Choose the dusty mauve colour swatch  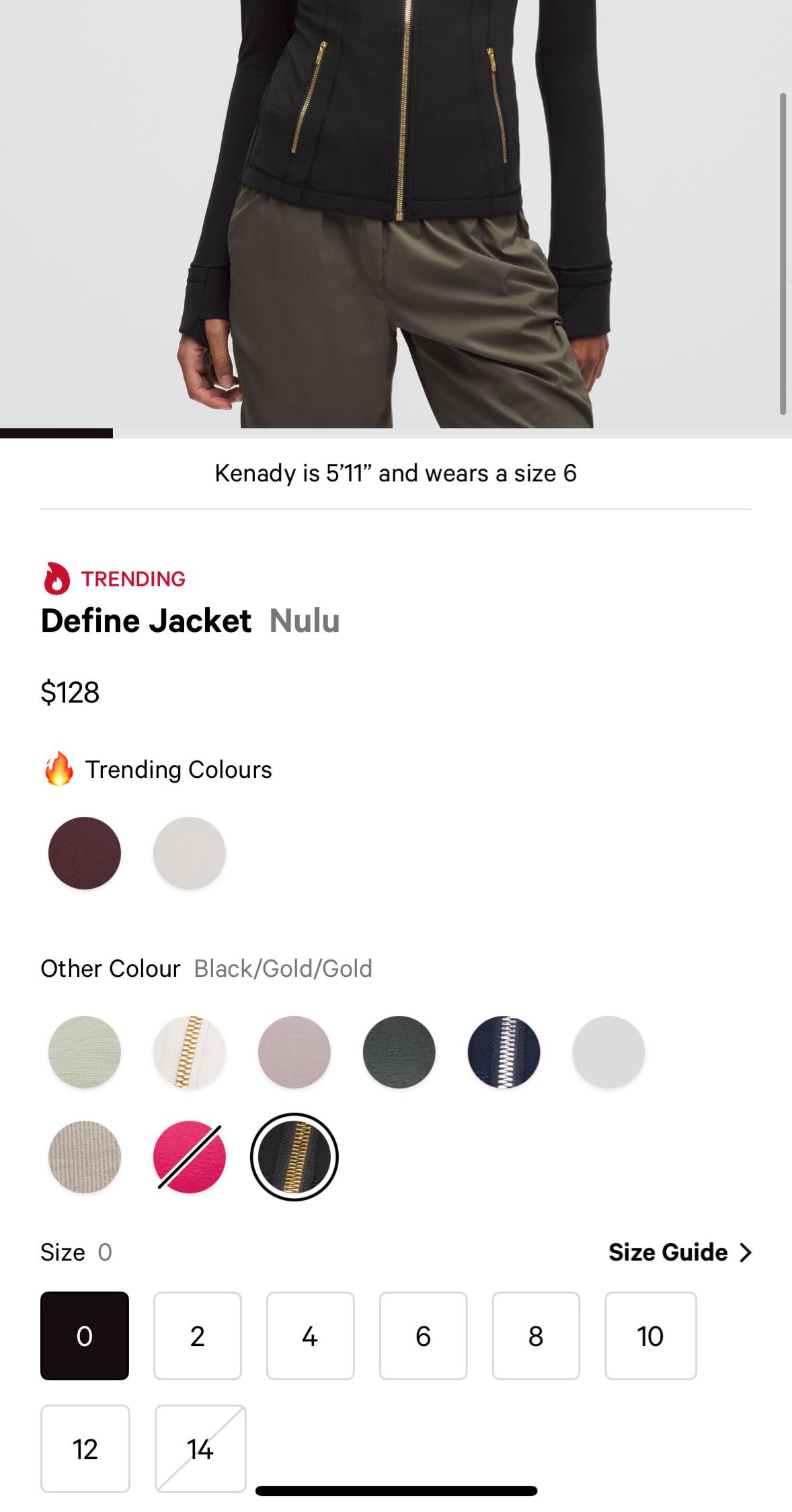(x=294, y=1052)
